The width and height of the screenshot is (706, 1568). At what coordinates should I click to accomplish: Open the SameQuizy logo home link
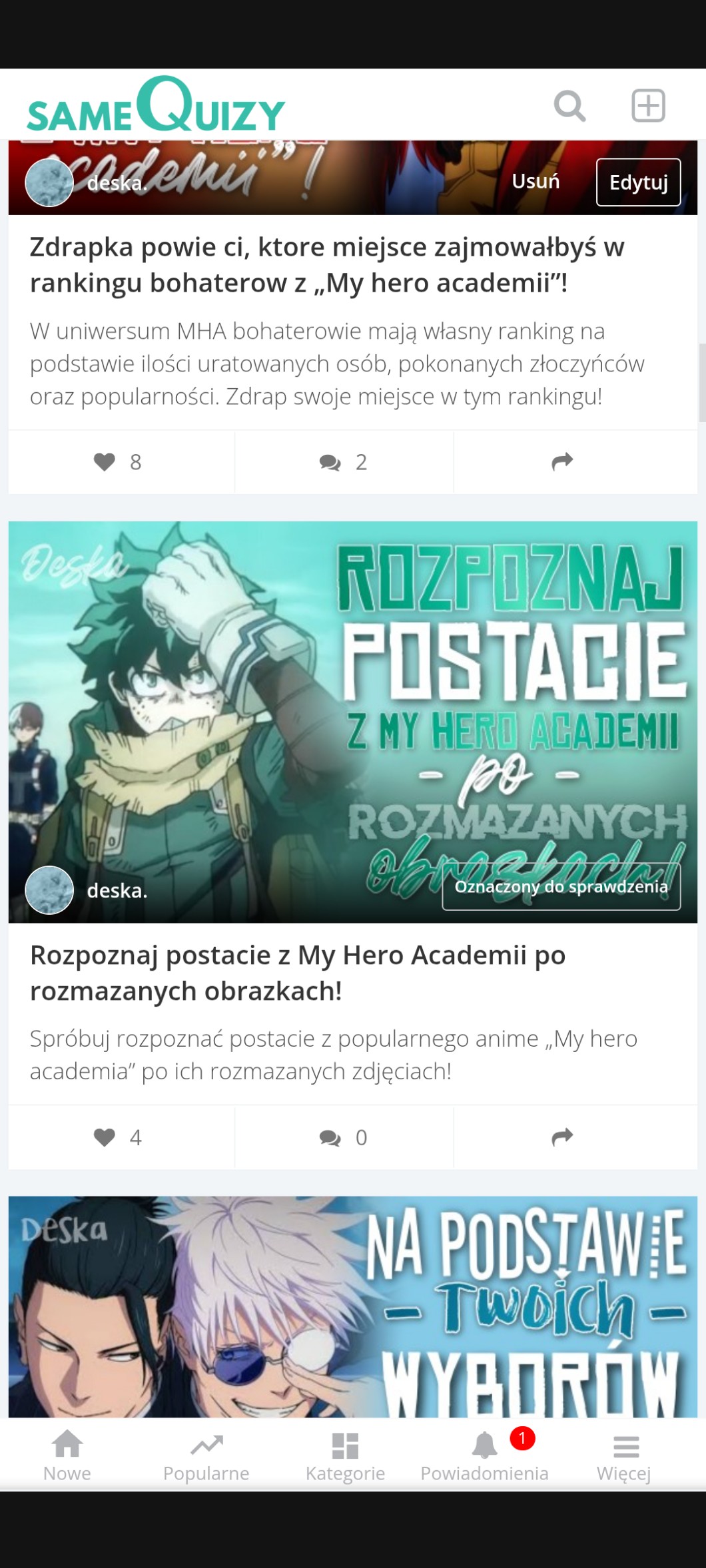[156, 105]
